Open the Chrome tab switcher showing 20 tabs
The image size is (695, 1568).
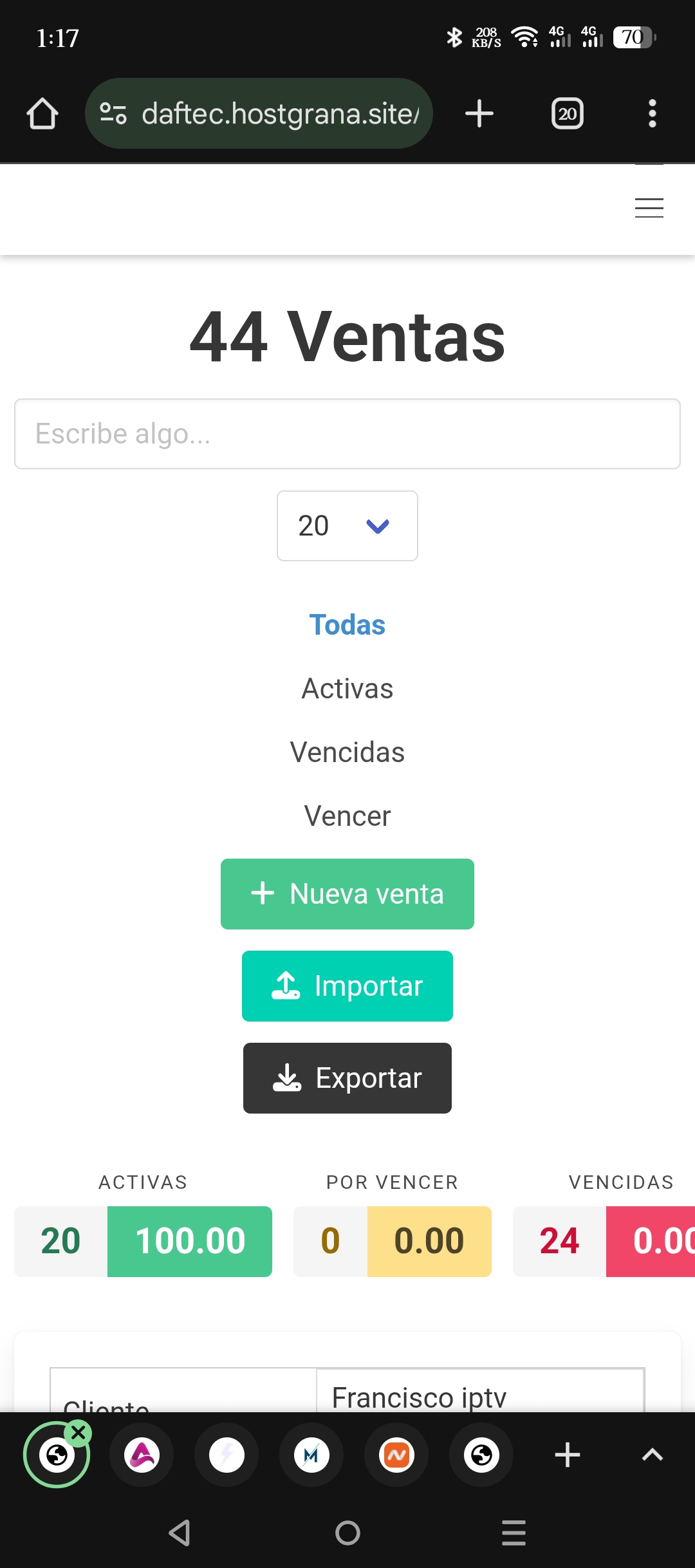tap(567, 113)
